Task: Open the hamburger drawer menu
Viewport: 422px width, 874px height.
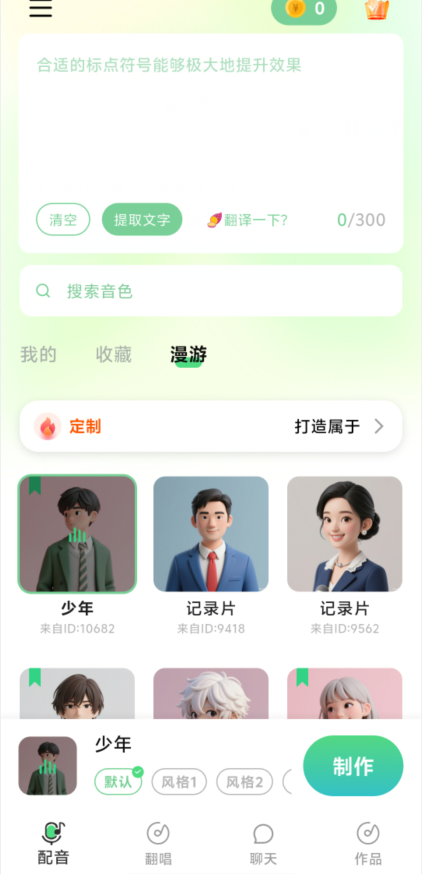Action: (x=40, y=8)
